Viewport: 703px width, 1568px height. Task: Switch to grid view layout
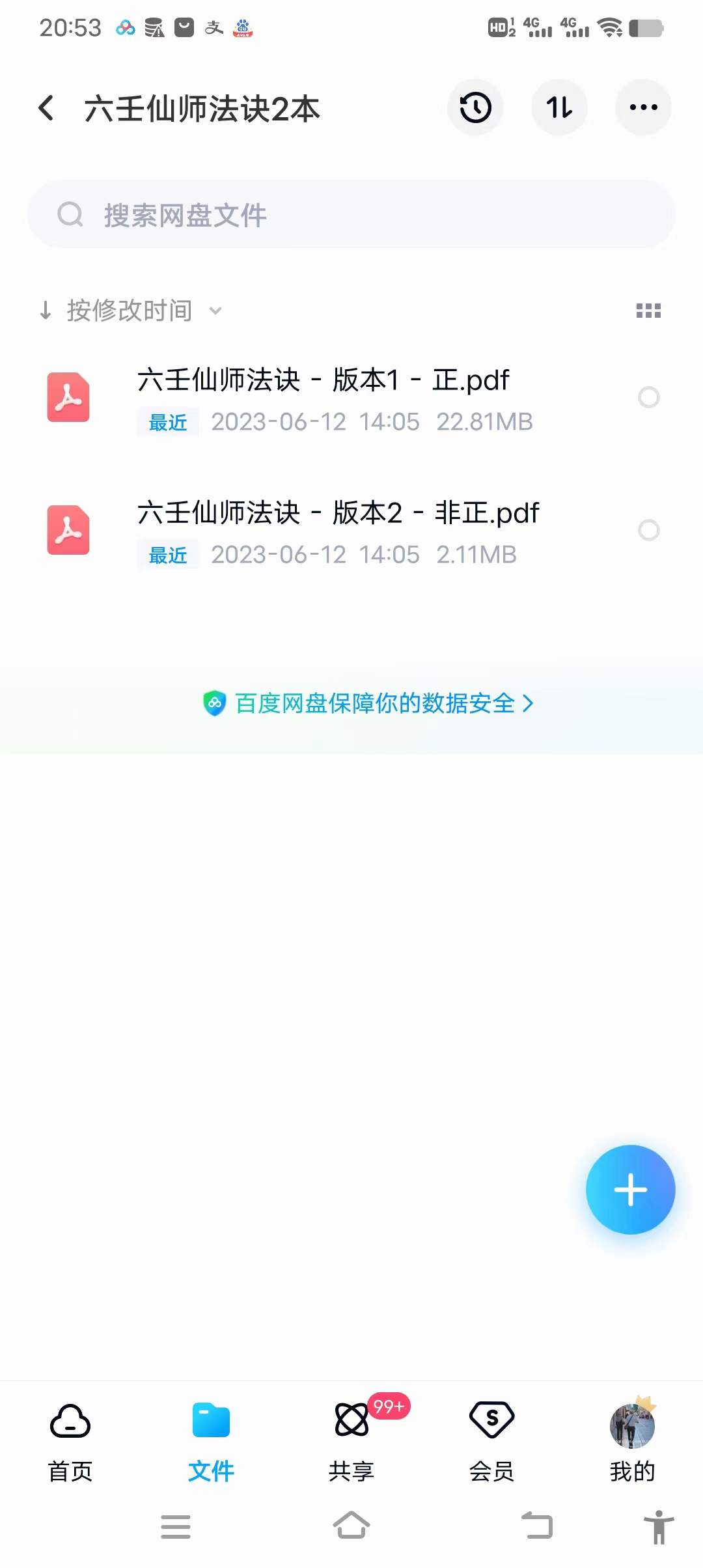pos(649,311)
